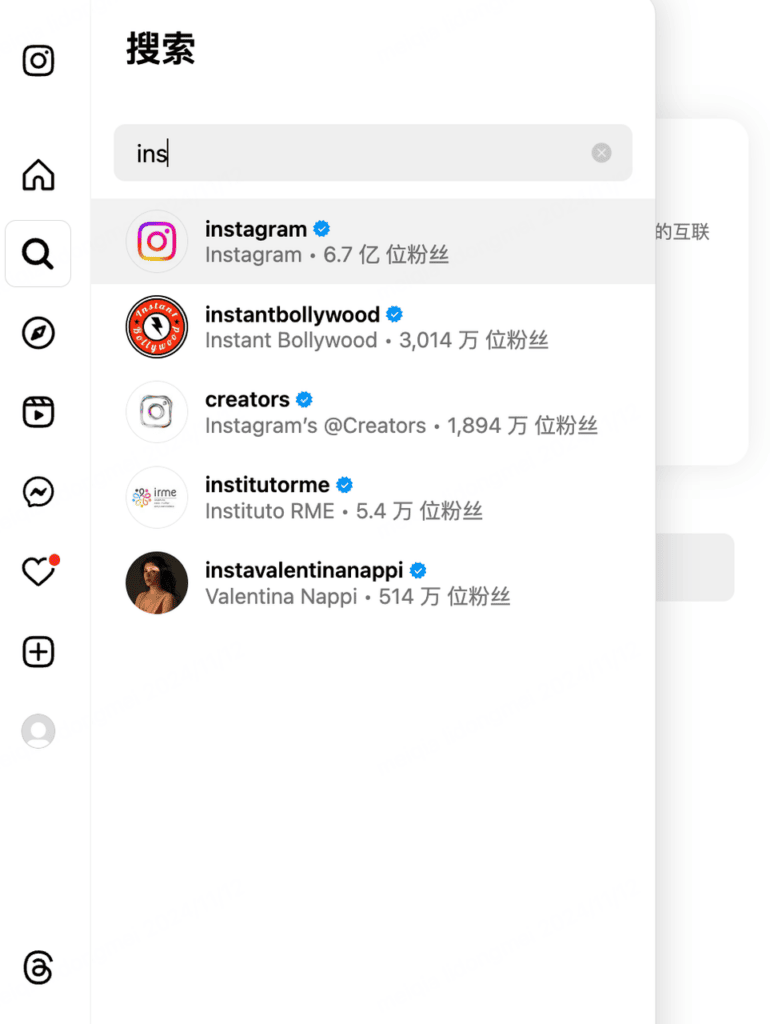Open the Reels section
The height and width of the screenshot is (1024, 770).
[x=39, y=412]
